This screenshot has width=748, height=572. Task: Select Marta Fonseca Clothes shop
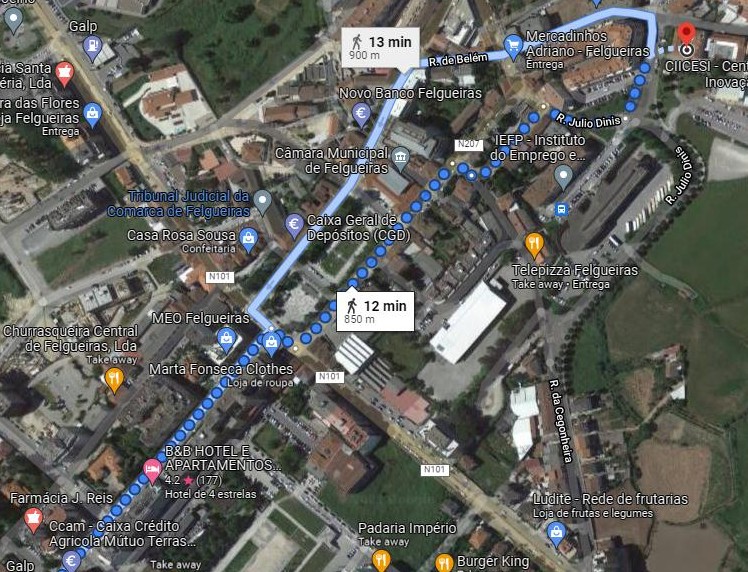click(271, 344)
